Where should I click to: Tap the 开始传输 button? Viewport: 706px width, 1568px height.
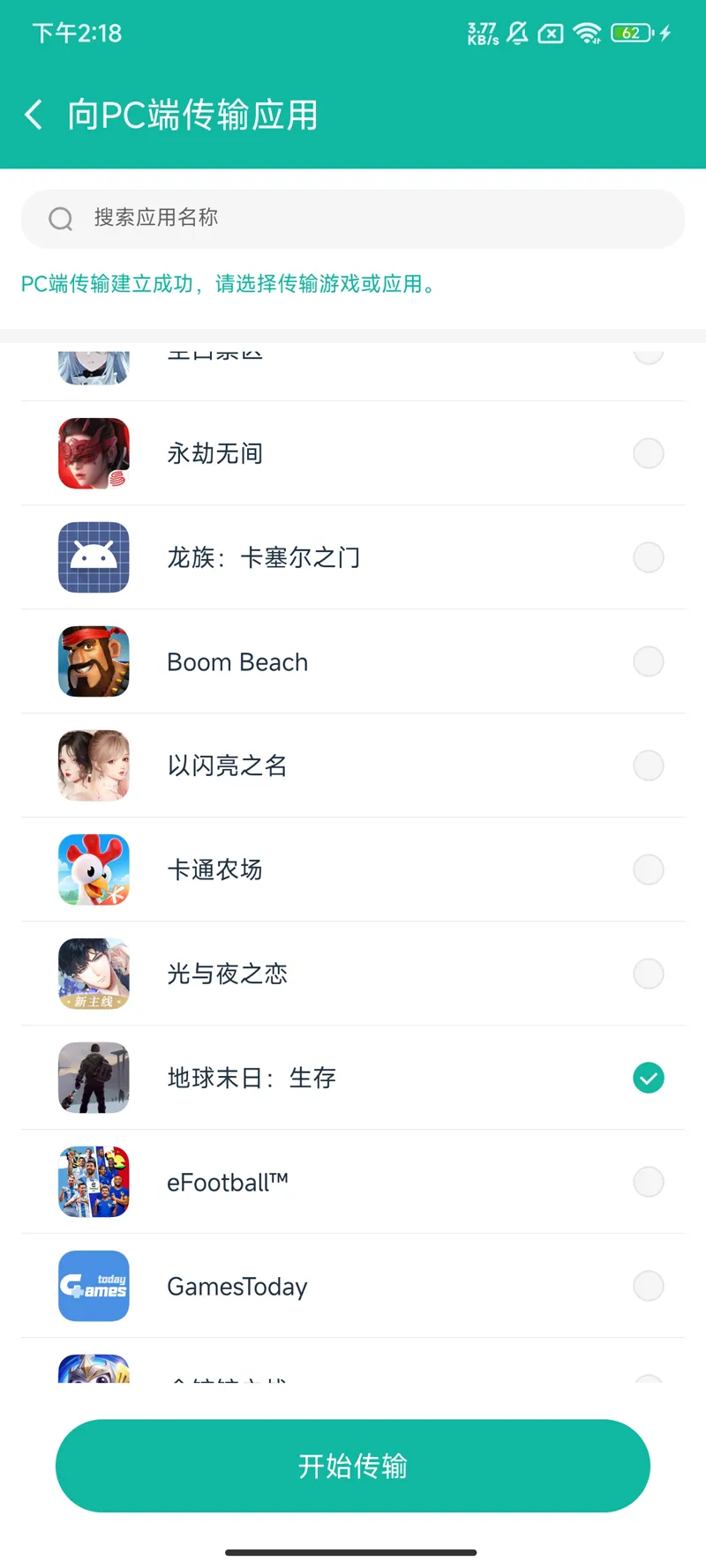pyautogui.click(x=353, y=1466)
